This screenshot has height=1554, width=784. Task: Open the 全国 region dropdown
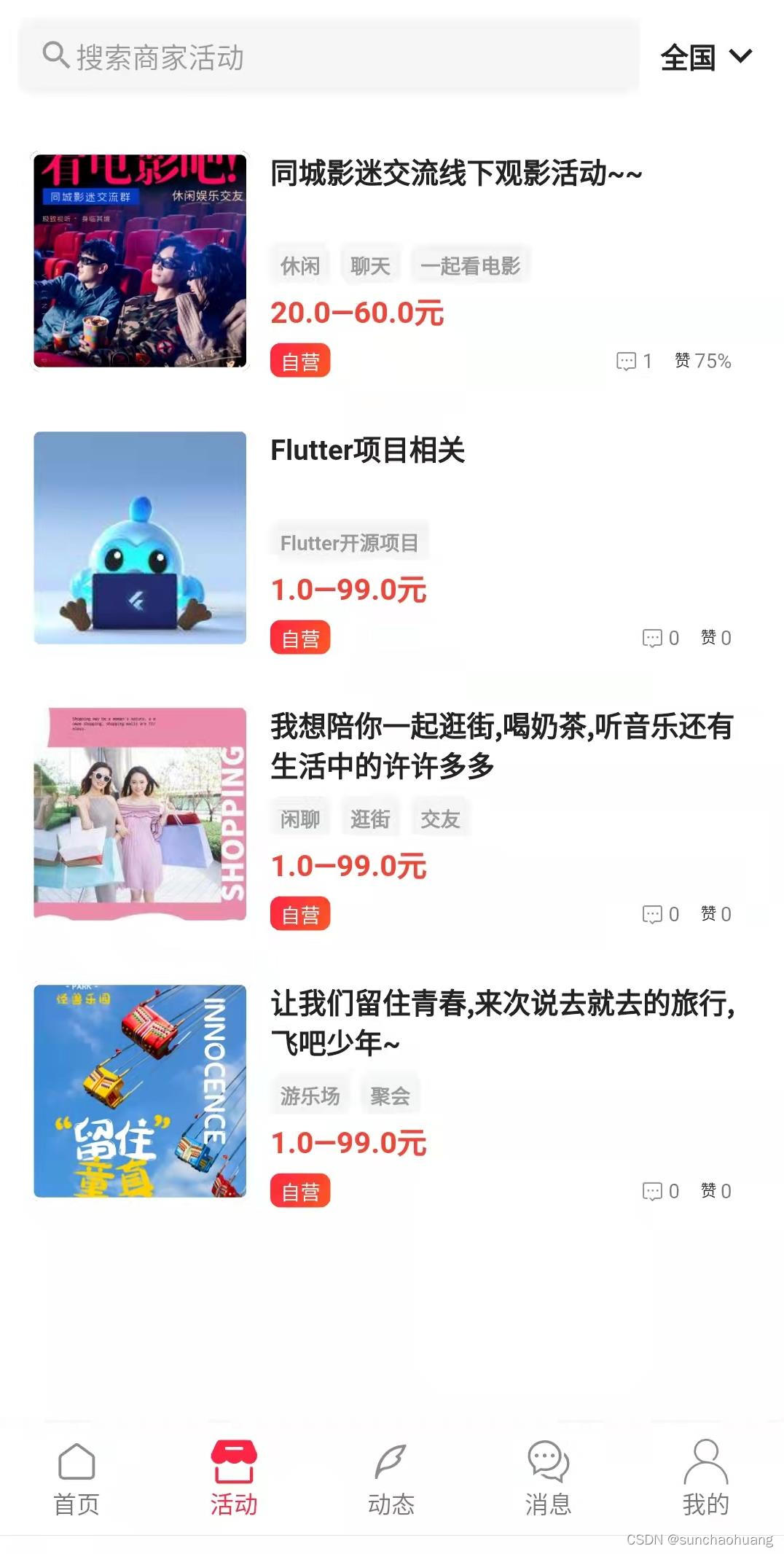click(705, 57)
